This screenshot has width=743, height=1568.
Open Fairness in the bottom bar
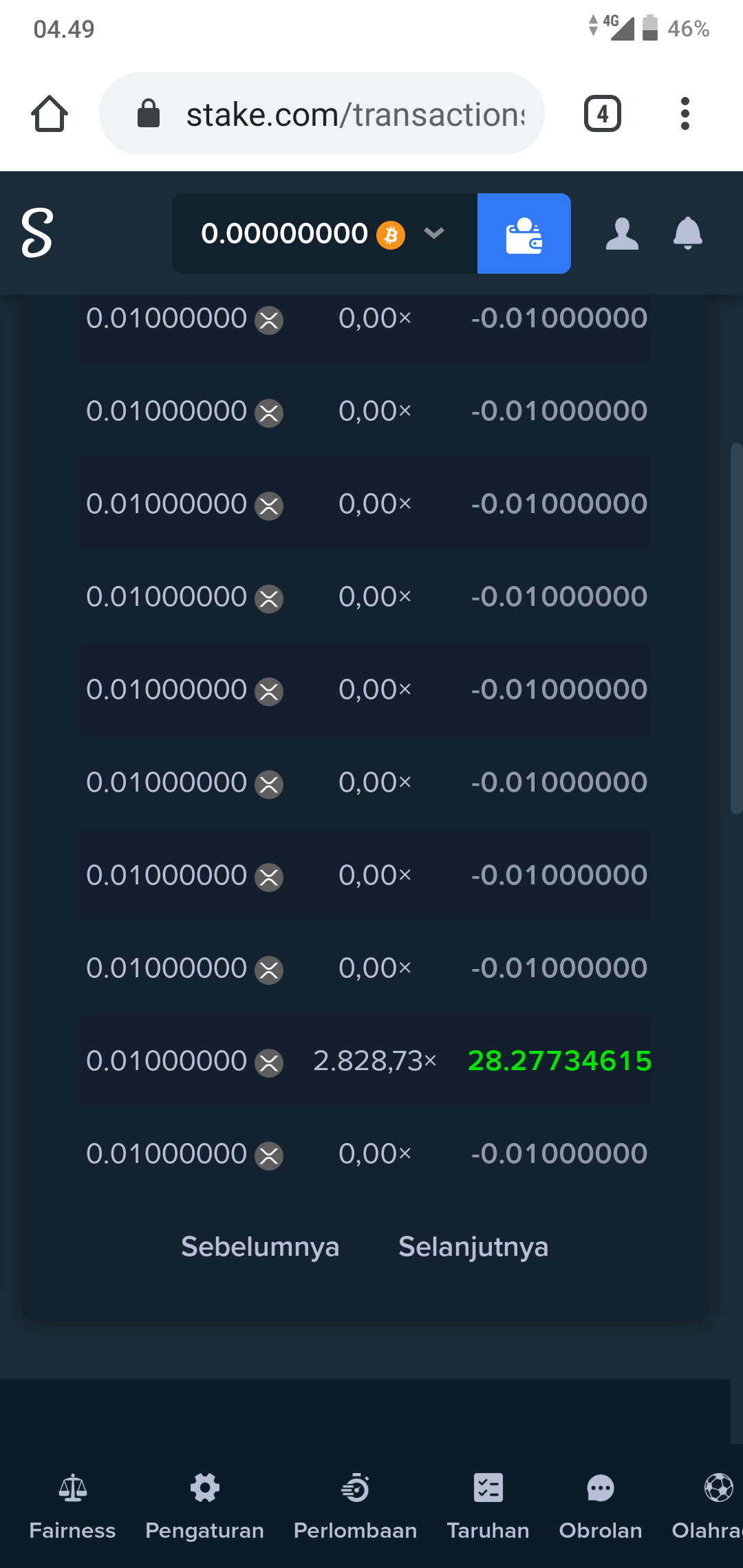coord(72,1506)
